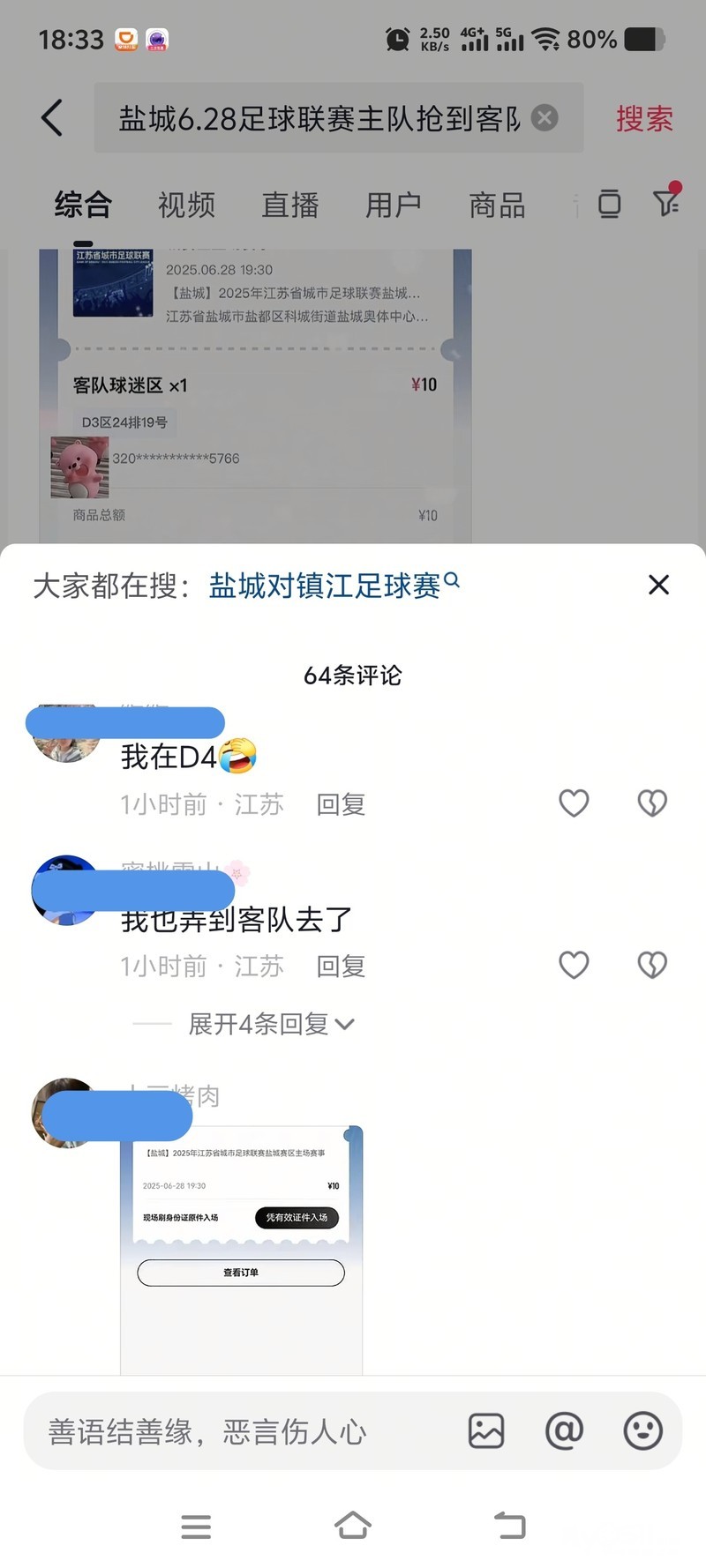Screen dimensions: 706x1568
Task: Go back with the system back button
Action: 509,1526
